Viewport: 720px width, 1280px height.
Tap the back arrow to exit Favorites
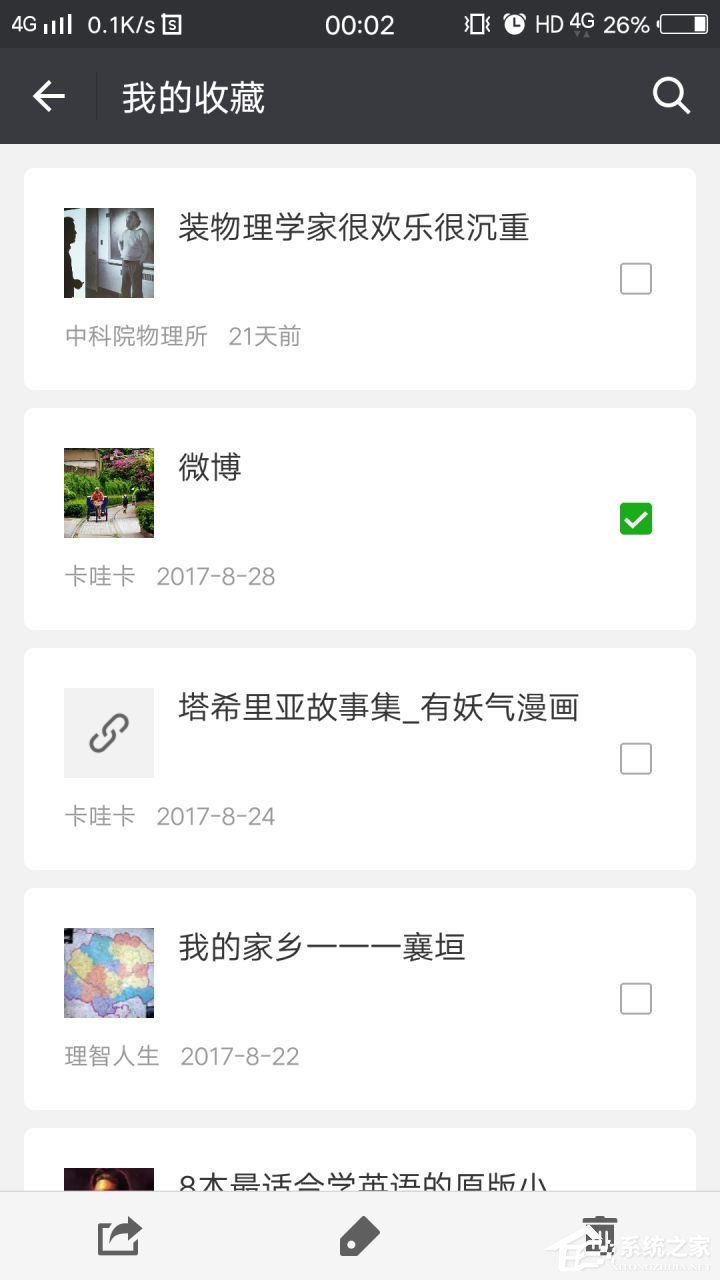coord(47,96)
